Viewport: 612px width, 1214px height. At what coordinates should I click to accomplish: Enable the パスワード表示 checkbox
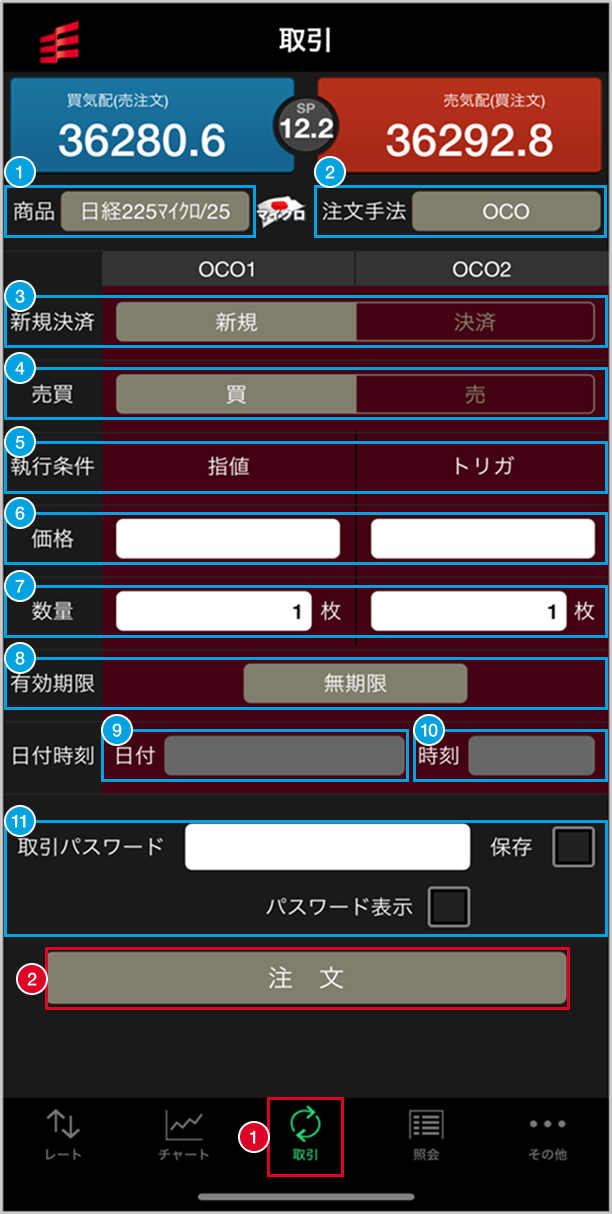point(448,907)
